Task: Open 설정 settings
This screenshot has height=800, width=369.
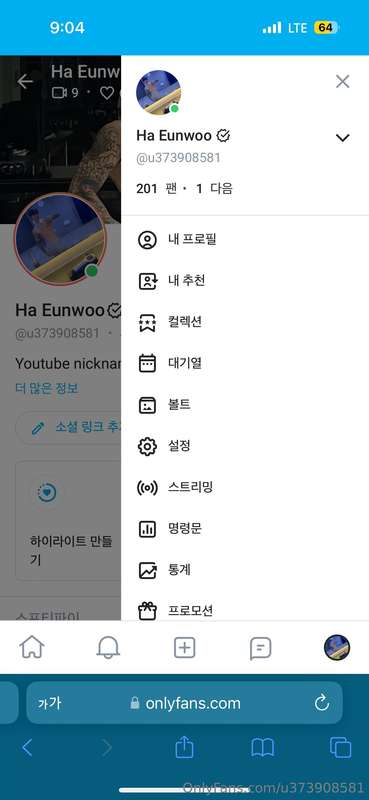Action: [245, 446]
